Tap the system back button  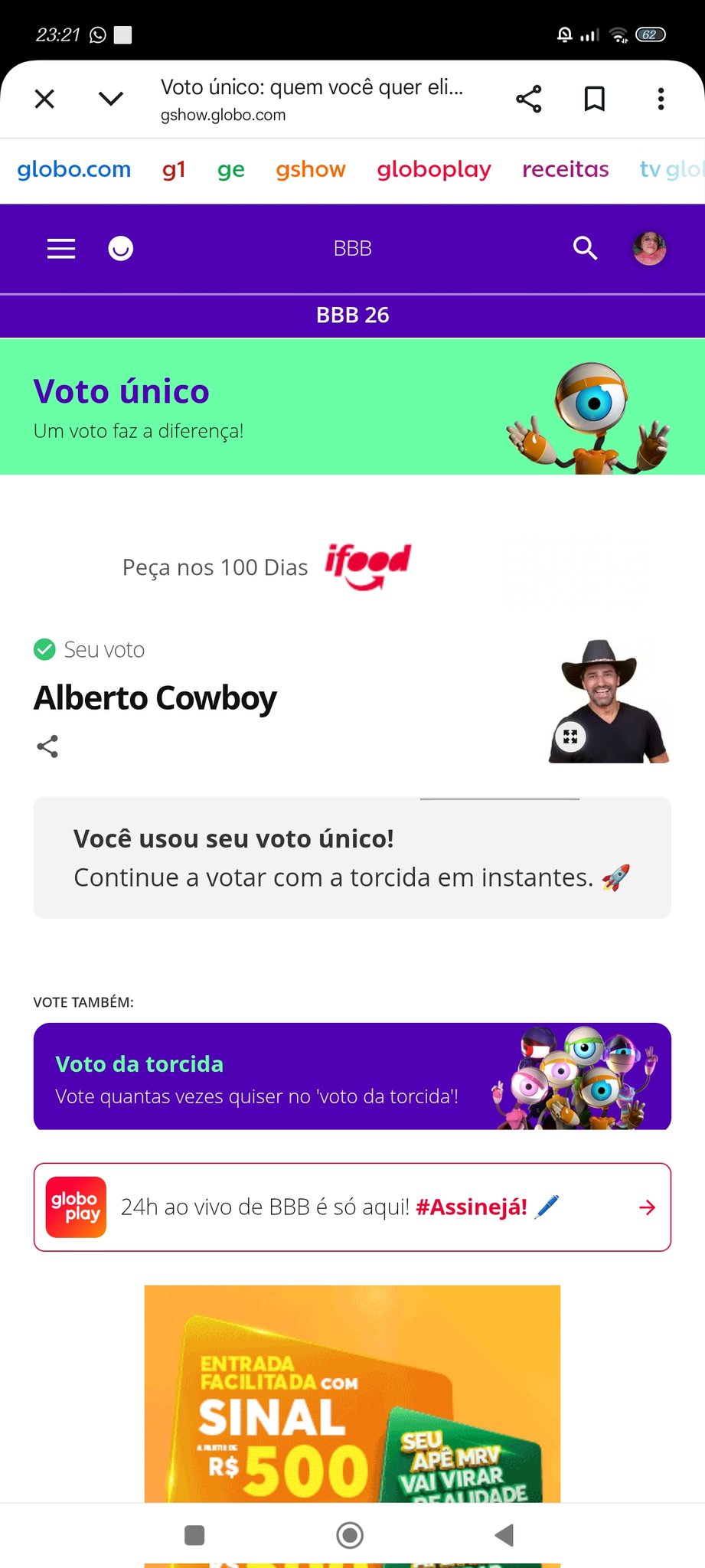click(x=504, y=1534)
